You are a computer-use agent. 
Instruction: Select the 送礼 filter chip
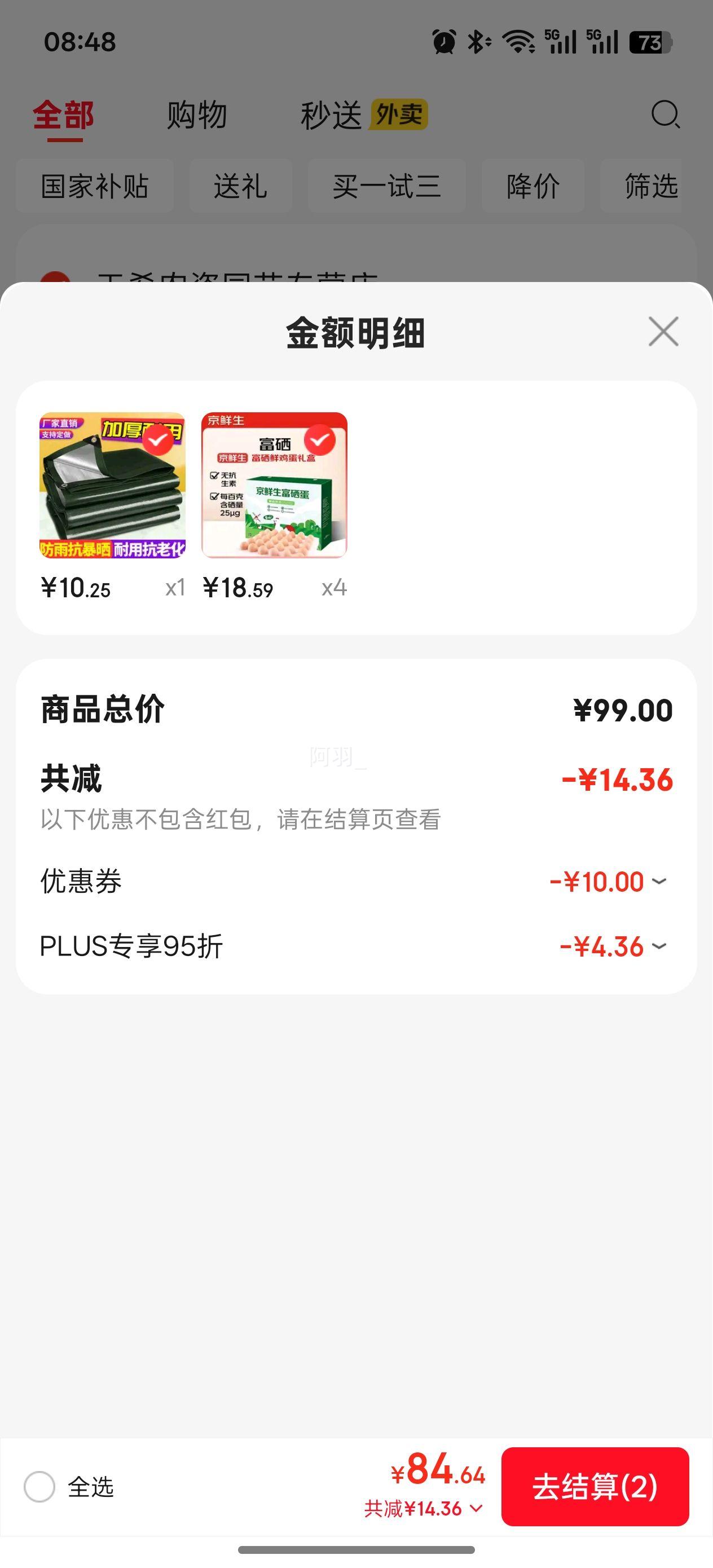[x=240, y=186]
